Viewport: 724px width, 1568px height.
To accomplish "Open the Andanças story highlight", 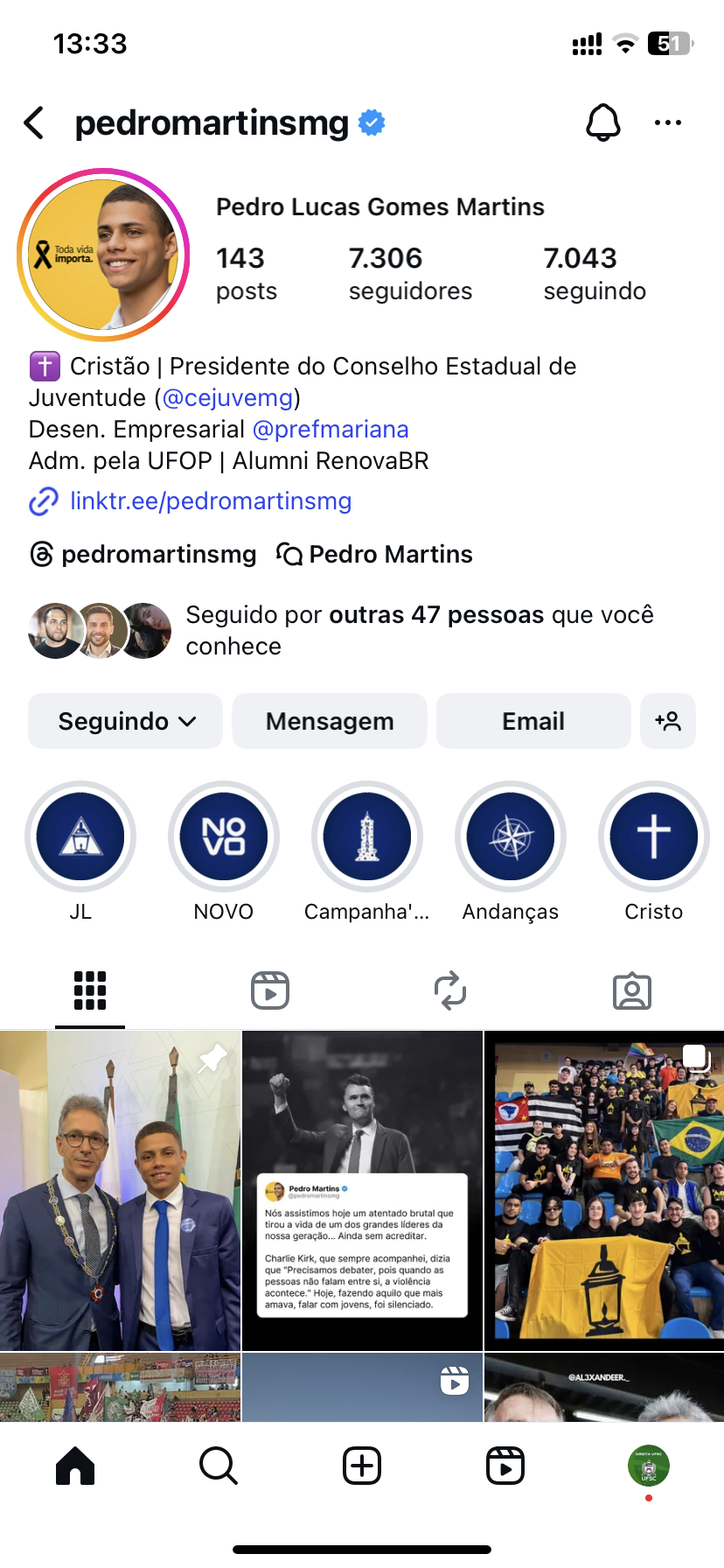I will tap(511, 836).
